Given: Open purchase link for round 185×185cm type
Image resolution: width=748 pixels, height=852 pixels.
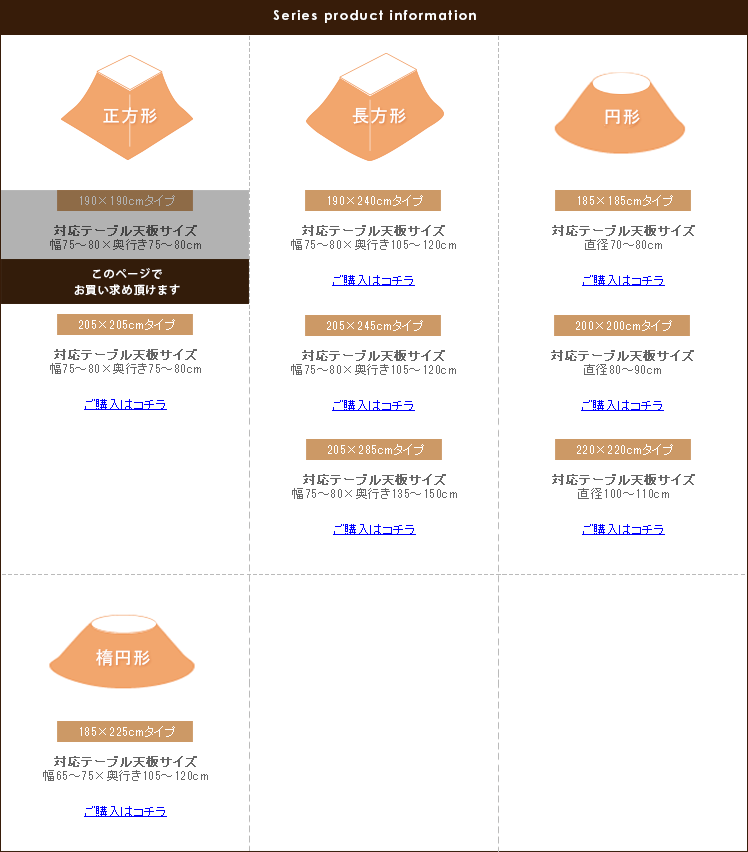Looking at the screenshot, I should 623,281.
